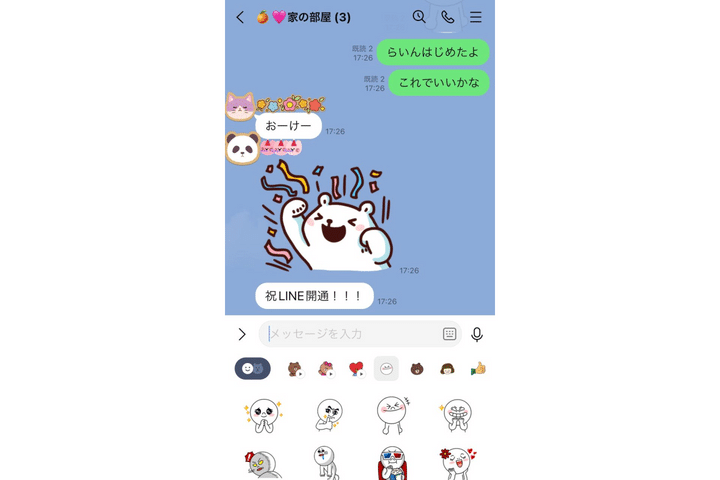Select the red heart sticker pack

coord(356,369)
